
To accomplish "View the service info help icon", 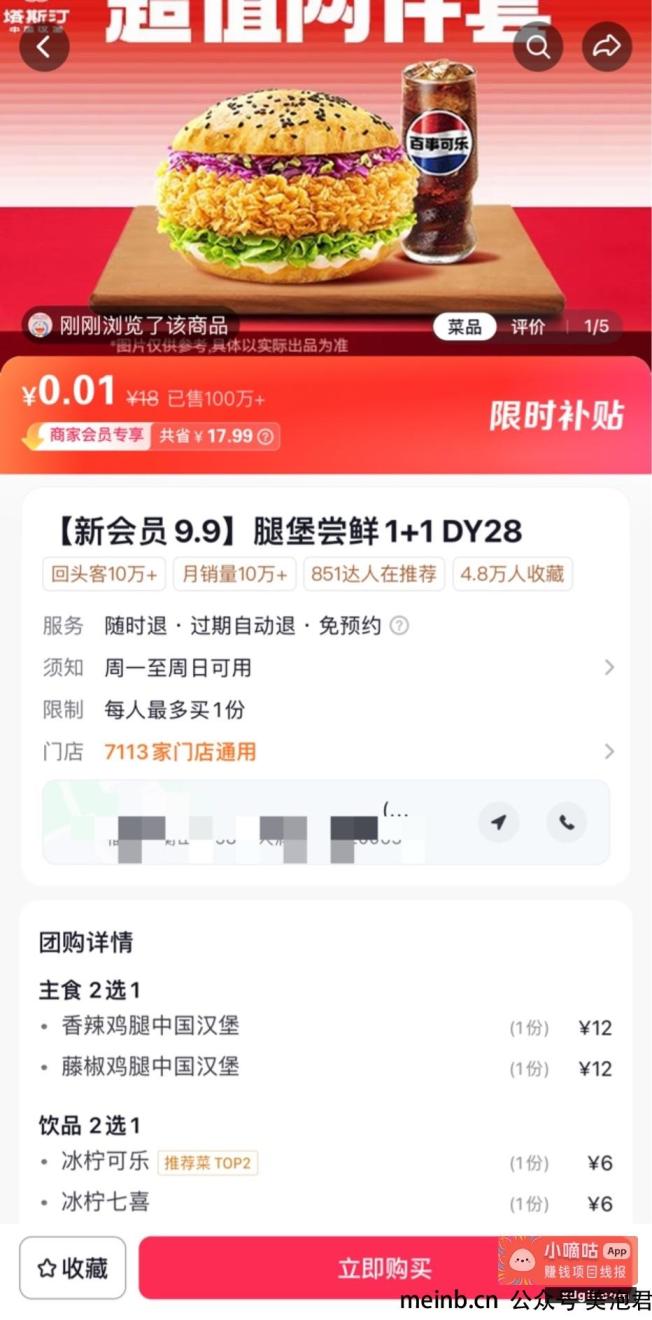I will [399, 626].
